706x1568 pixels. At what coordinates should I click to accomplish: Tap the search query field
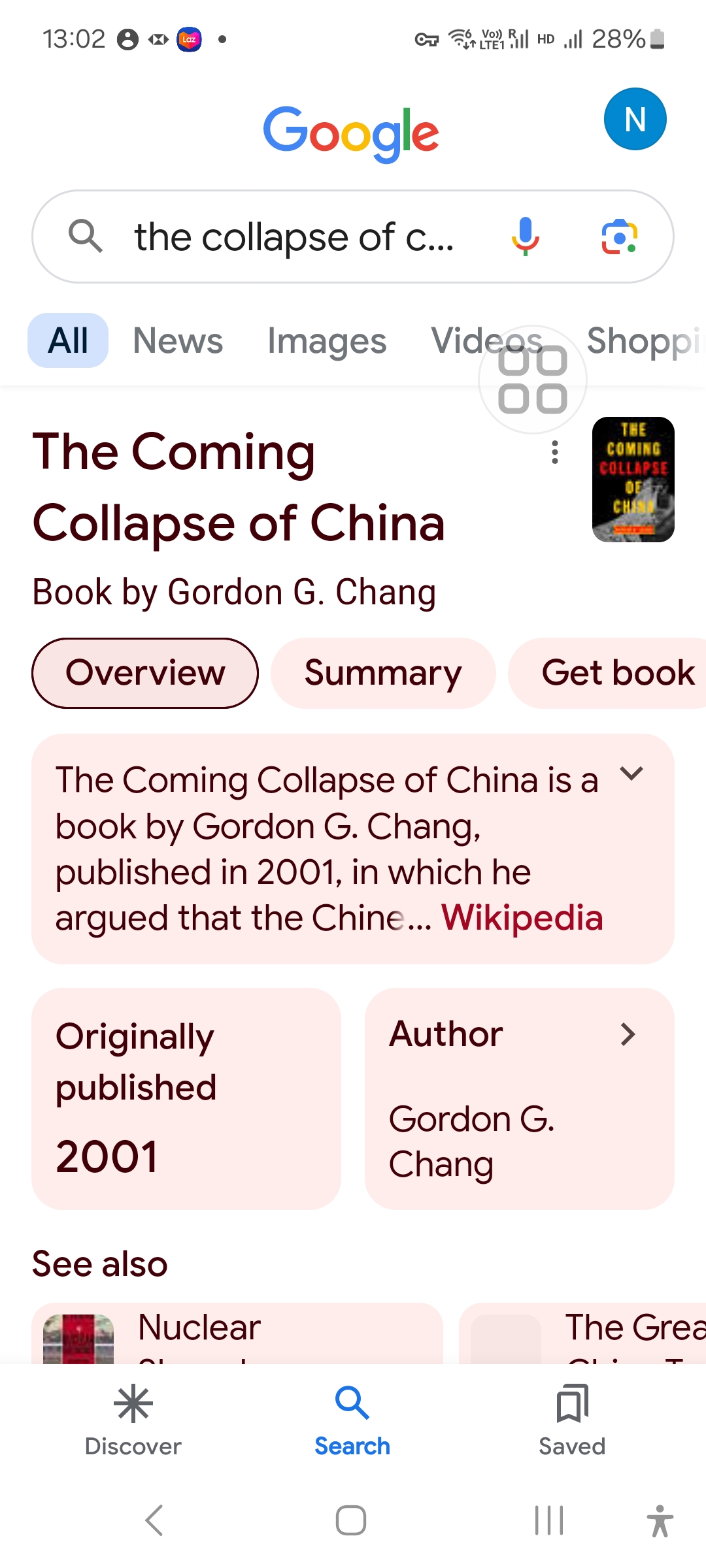(x=294, y=237)
